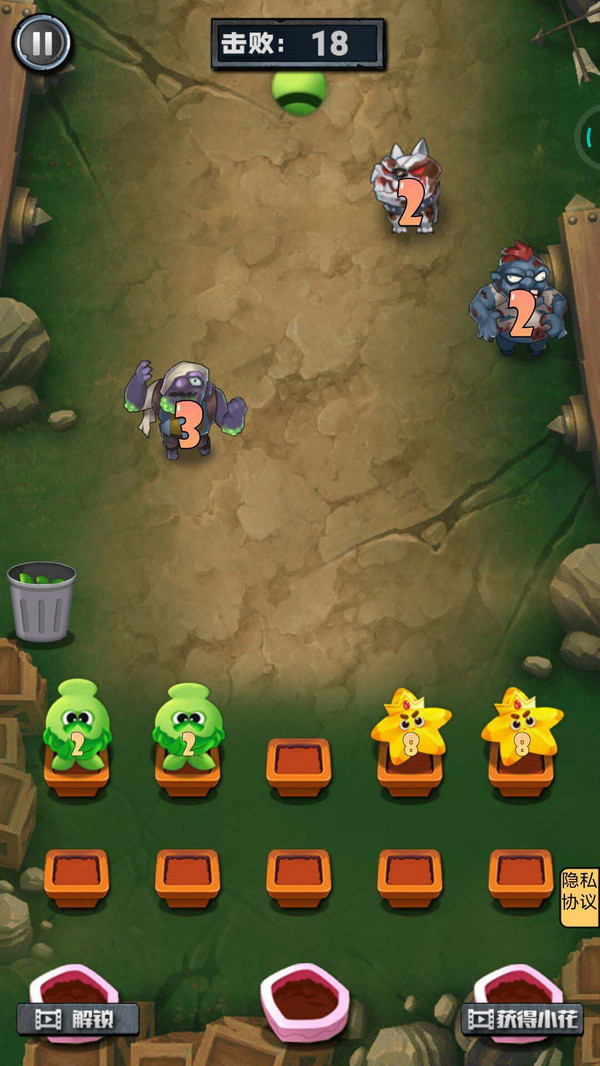Tap the 获得小花 get flower button
Image resolution: width=600 pixels, height=1066 pixels.
[x=521, y=1019]
